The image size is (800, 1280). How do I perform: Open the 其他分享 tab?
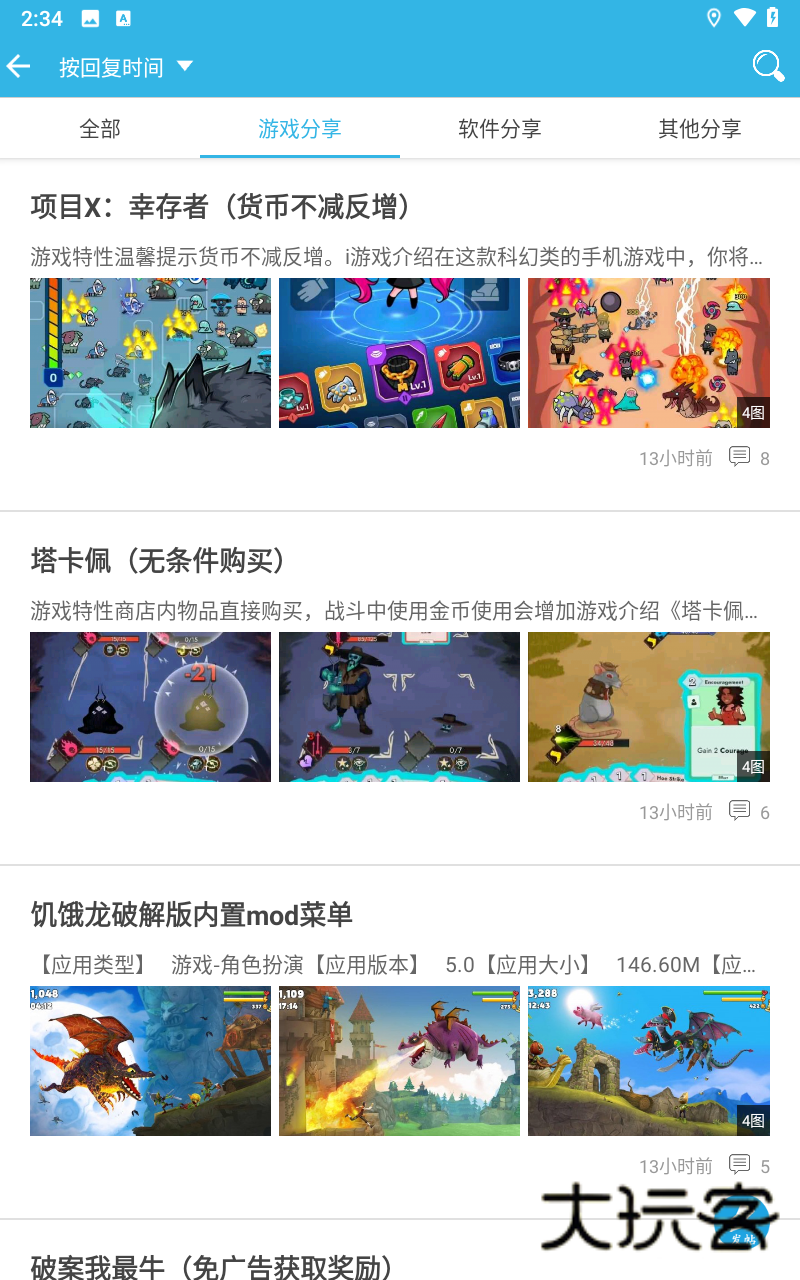click(x=699, y=128)
